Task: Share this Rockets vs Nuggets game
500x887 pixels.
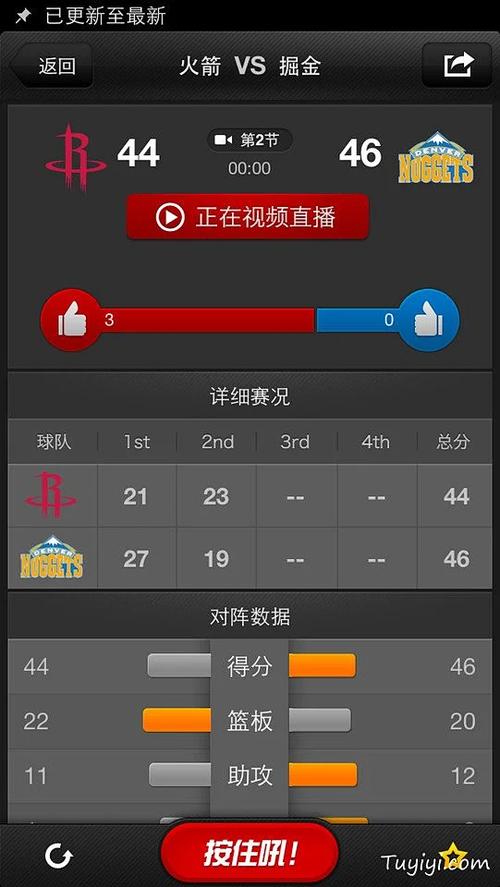Action: click(x=457, y=65)
